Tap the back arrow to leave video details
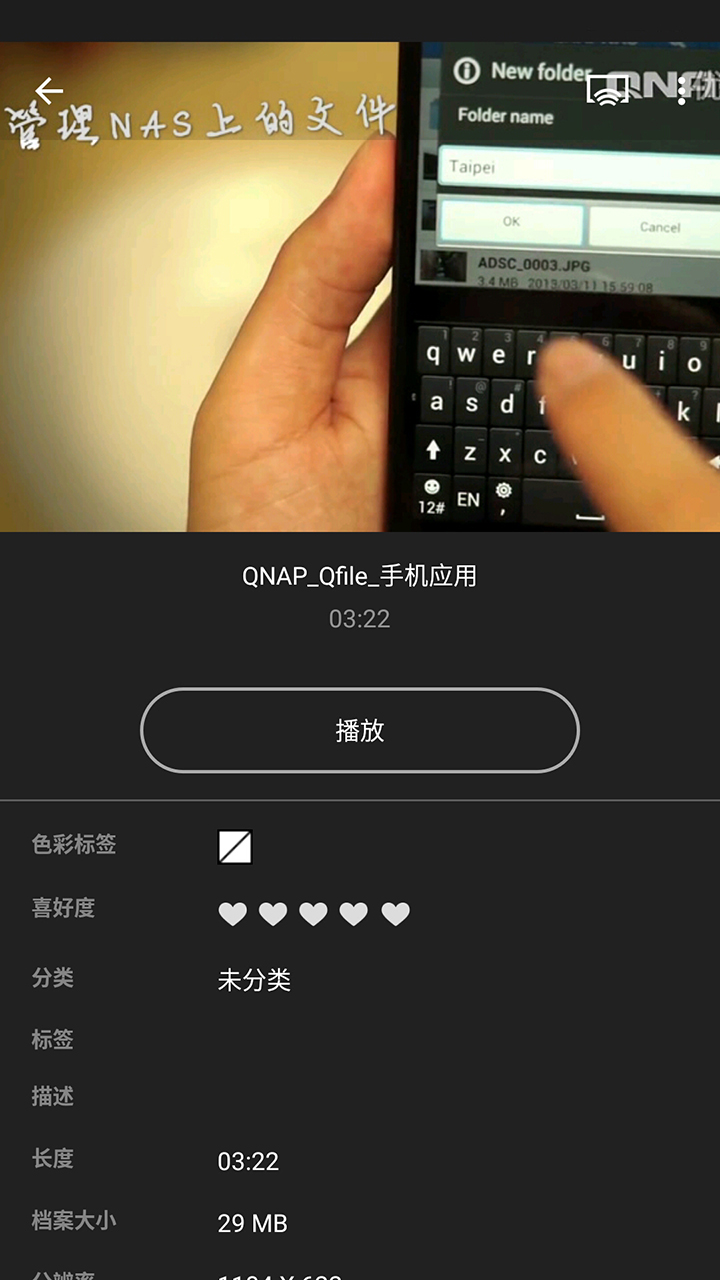The image size is (720, 1280). [x=48, y=91]
